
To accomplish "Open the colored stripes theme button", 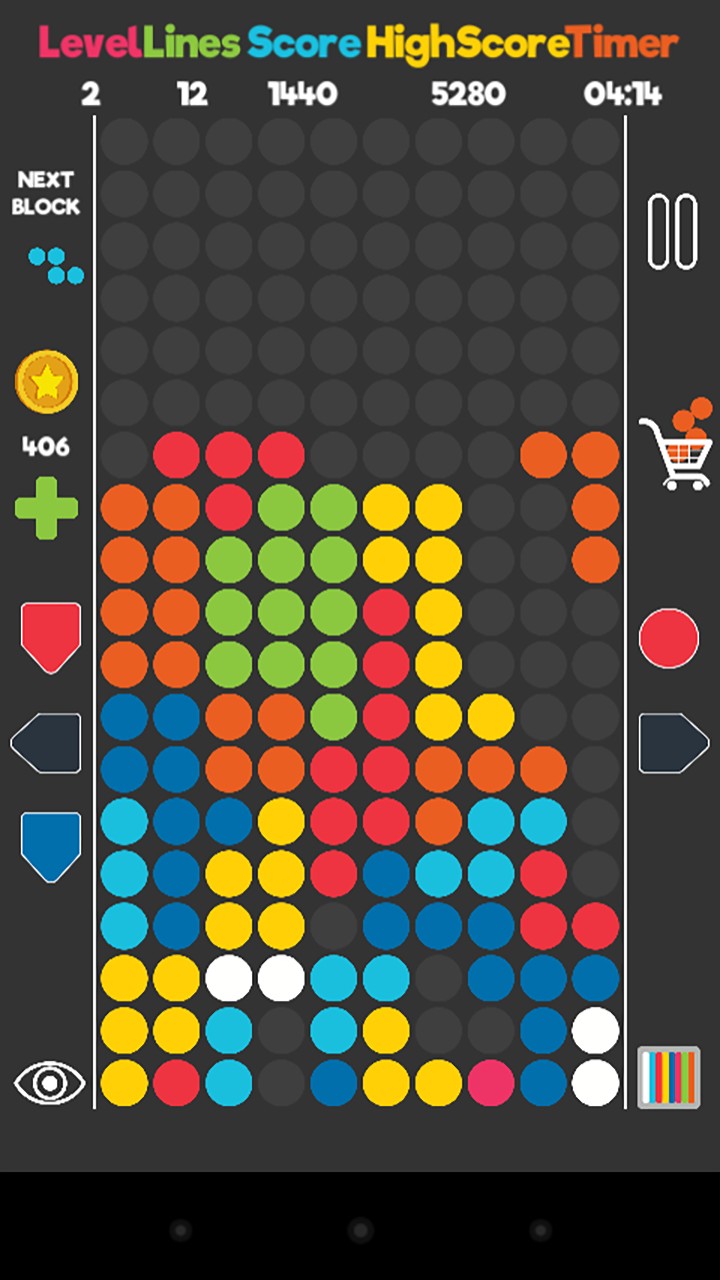I will point(668,1078).
